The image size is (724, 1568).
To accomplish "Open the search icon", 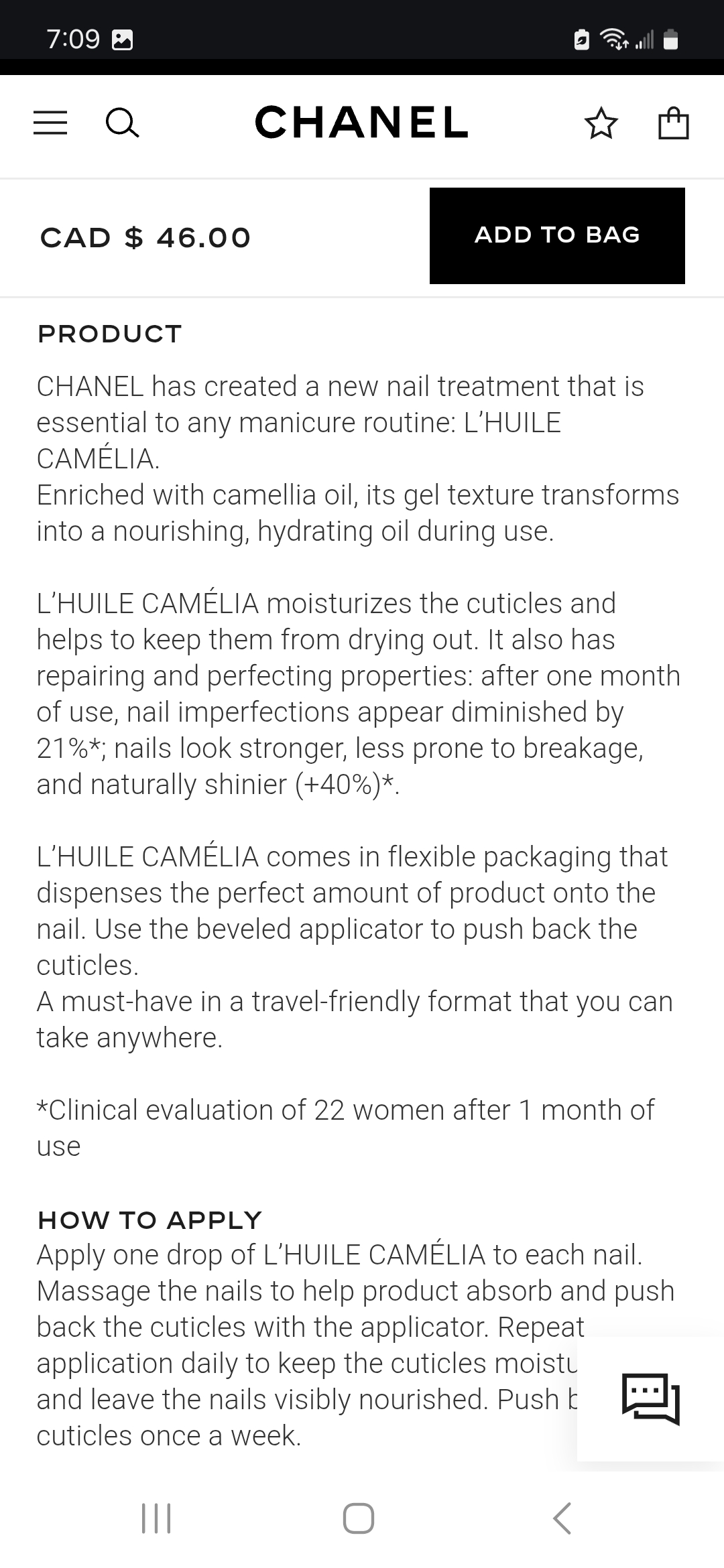I will (x=123, y=123).
